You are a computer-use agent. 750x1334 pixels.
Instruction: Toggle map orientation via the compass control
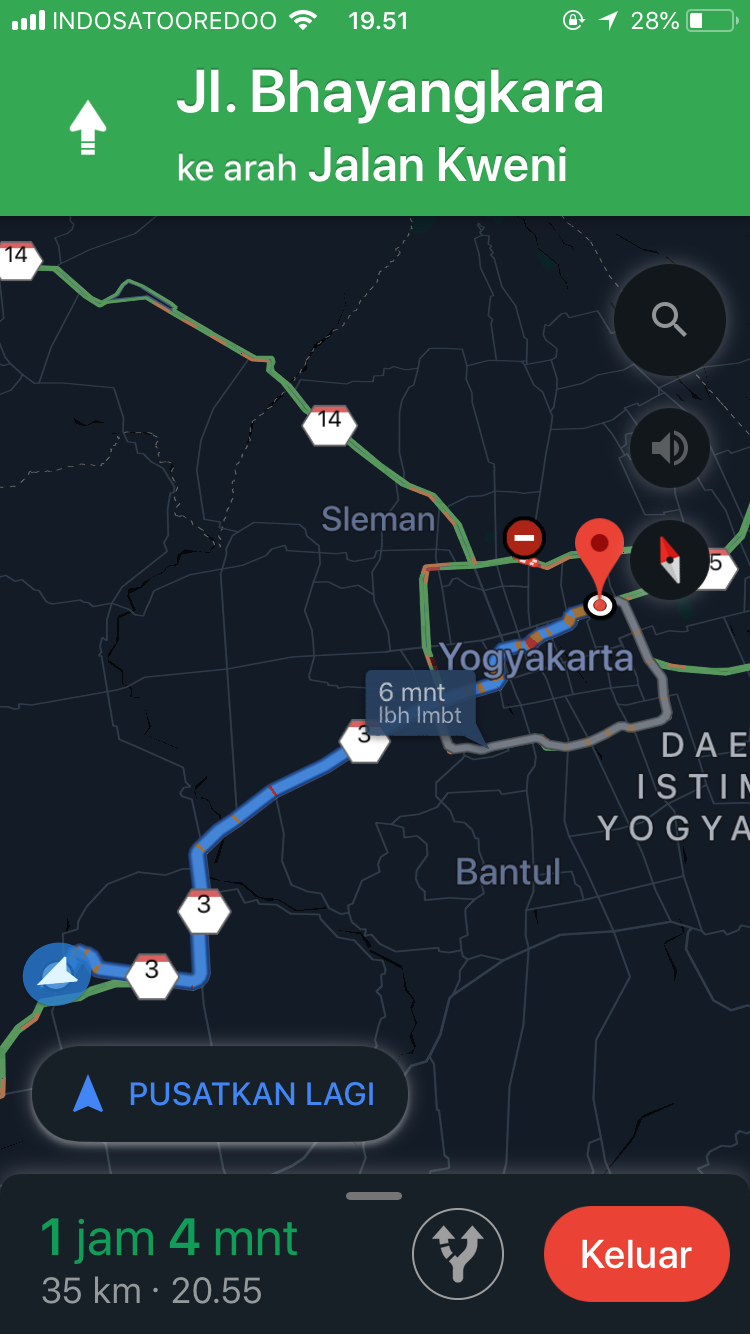(668, 561)
